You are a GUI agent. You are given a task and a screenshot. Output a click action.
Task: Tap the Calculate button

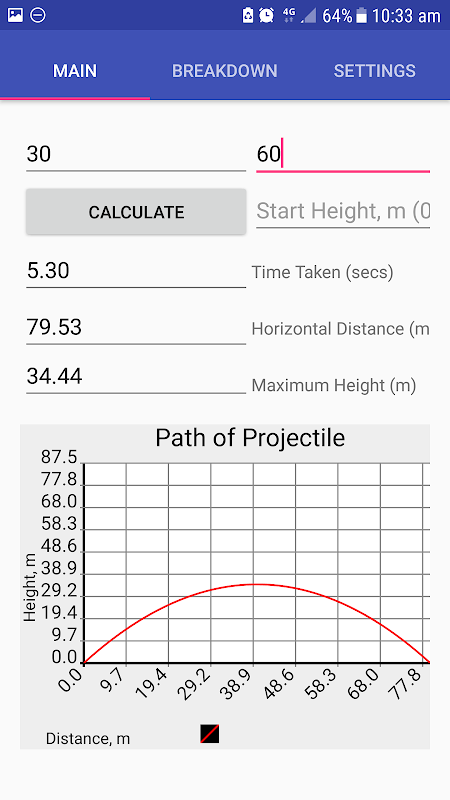136,212
